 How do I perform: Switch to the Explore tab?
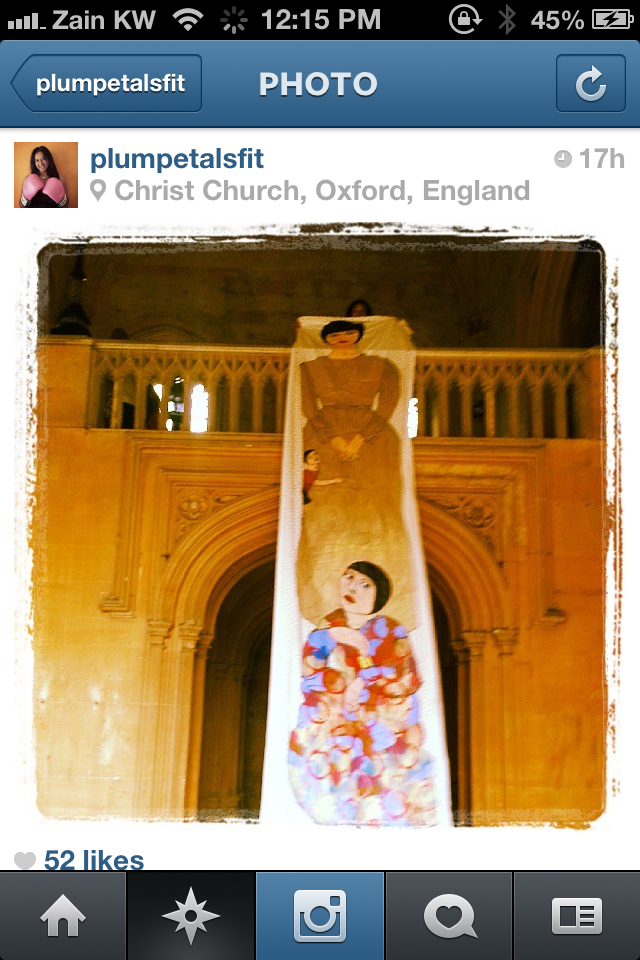point(191,916)
